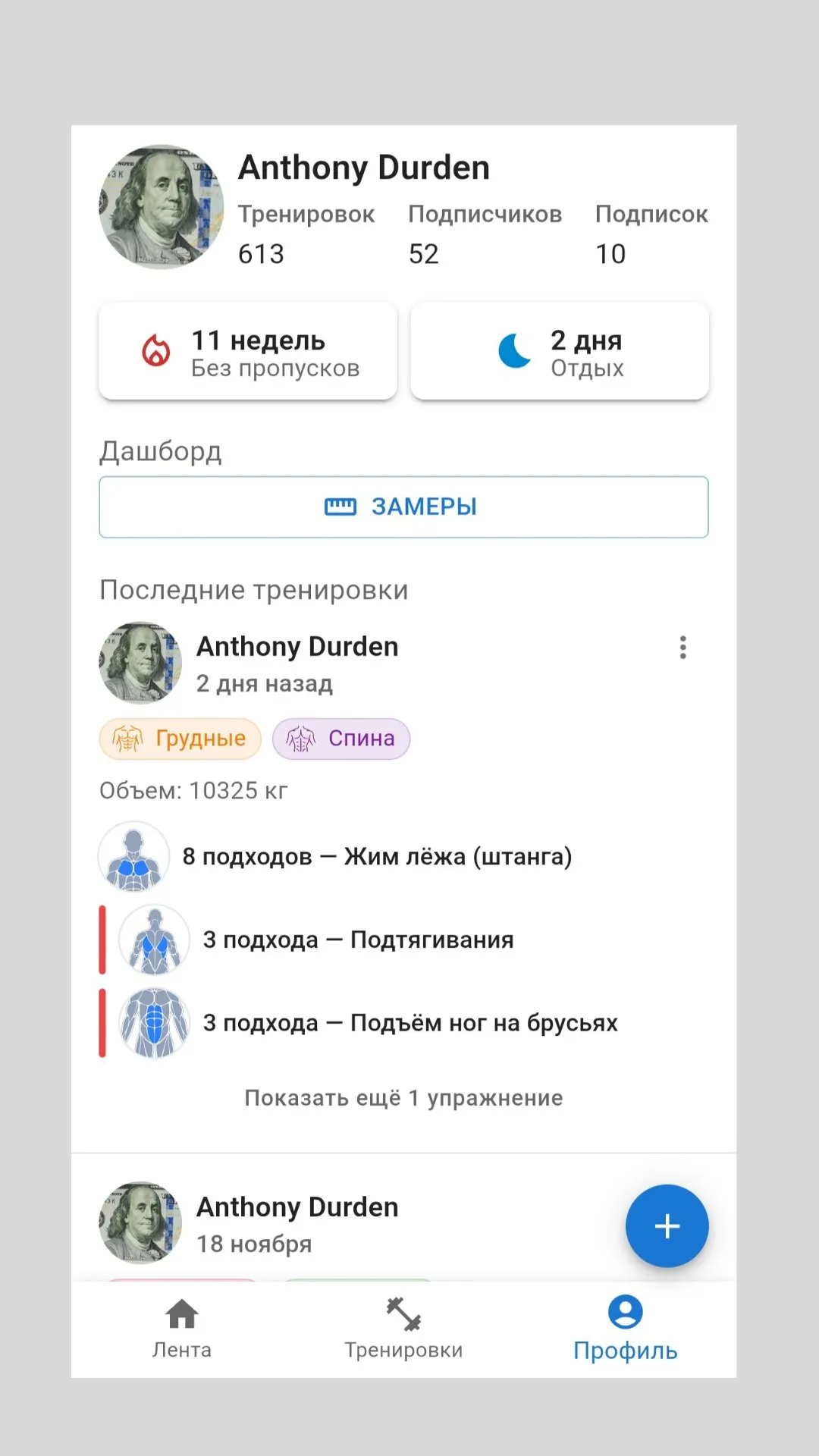This screenshot has width=819, height=1456.
Task: Click the ruler icon inside ЗАМЕРЫ button
Action: [x=344, y=507]
